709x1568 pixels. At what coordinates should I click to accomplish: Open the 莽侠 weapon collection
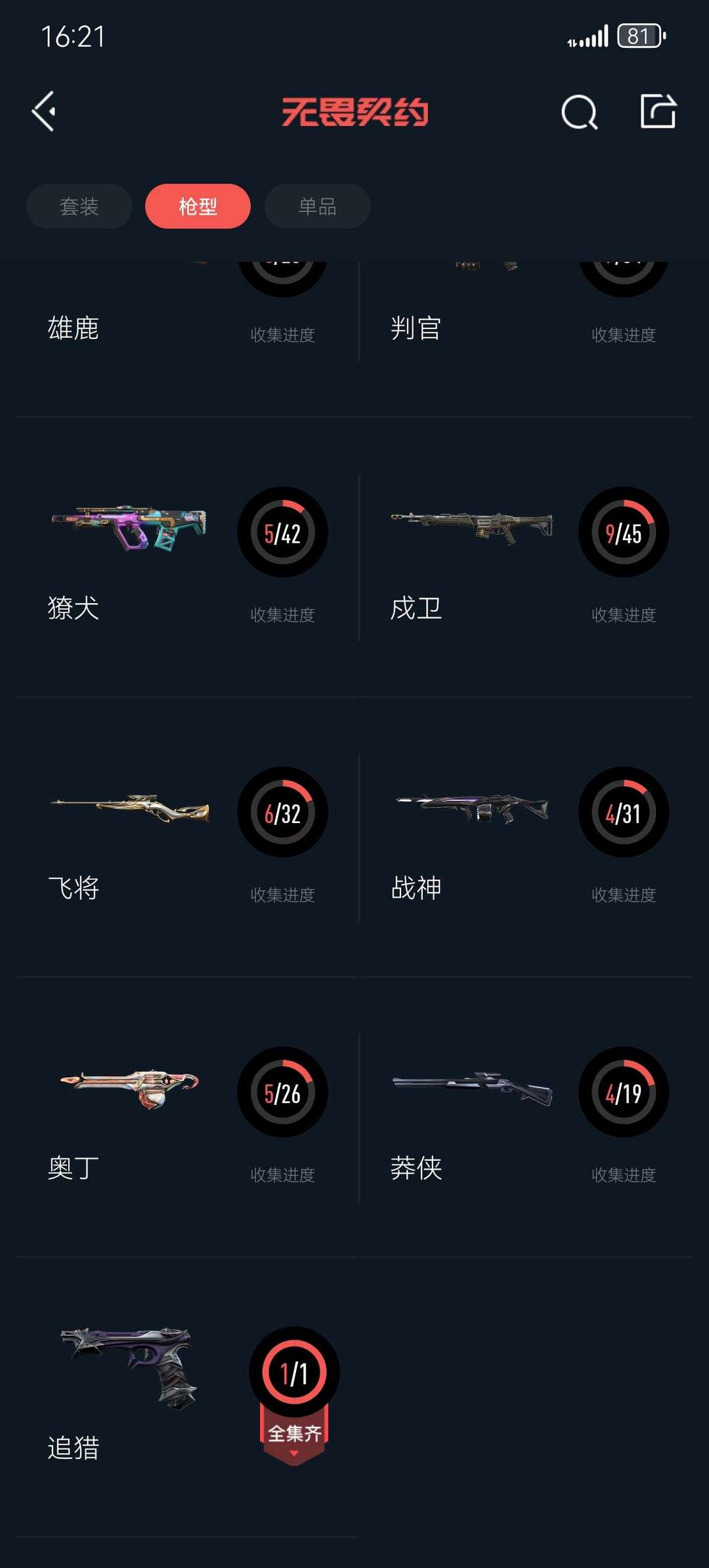pyautogui.click(x=526, y=1117)
